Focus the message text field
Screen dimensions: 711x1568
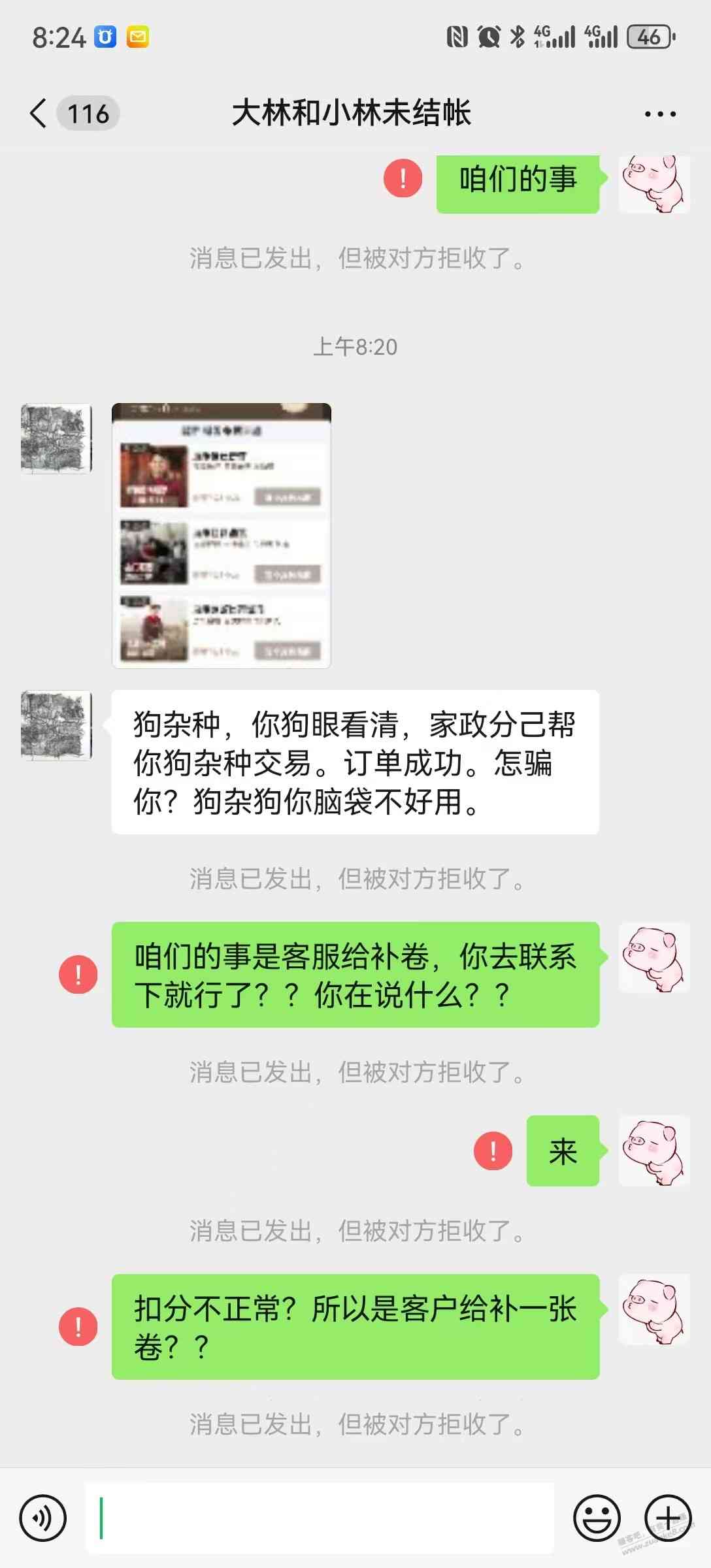[320, 1518]
